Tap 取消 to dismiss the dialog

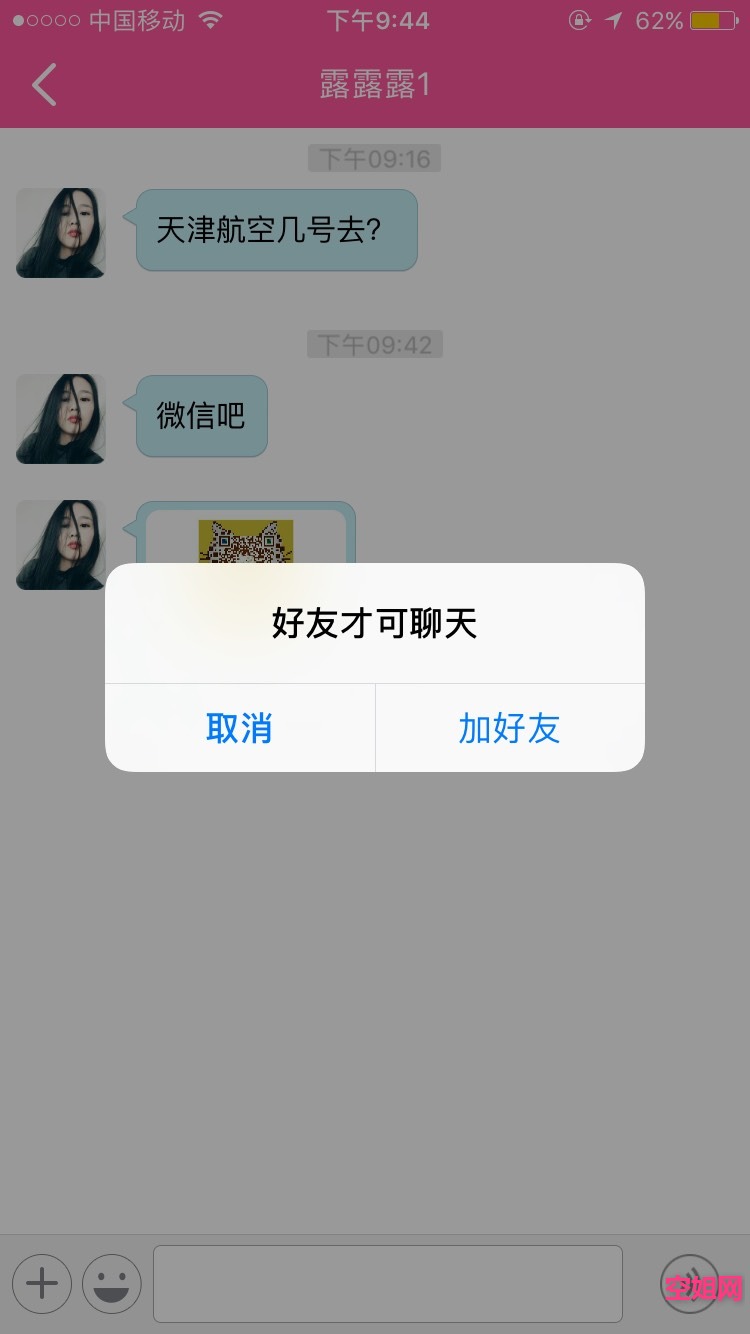(239, 728)
